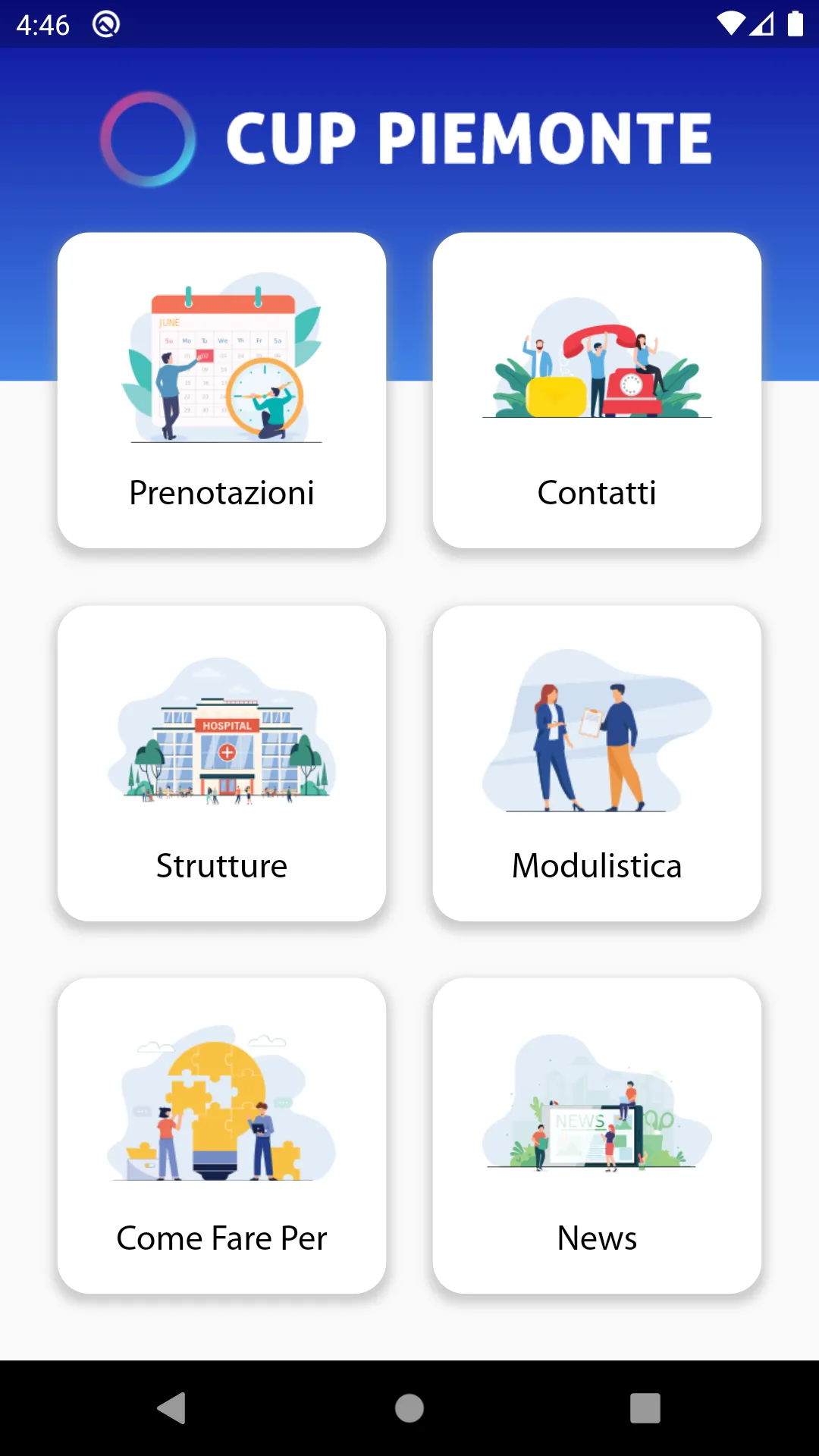The height and width of the screenshot is (1456, 819).
Task: Tap the system back button
Action: [172, 1408]
